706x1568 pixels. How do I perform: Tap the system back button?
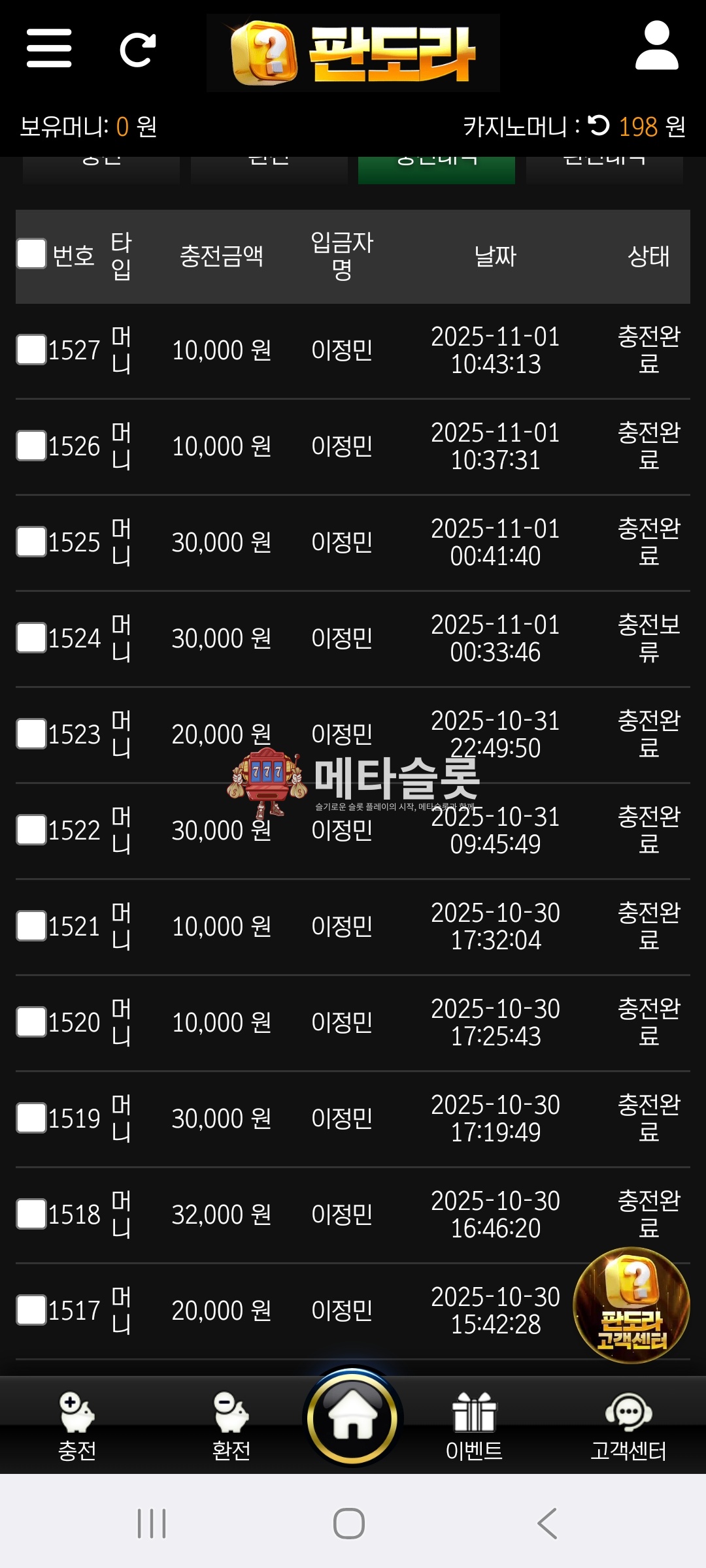[x=547, y=1524]
